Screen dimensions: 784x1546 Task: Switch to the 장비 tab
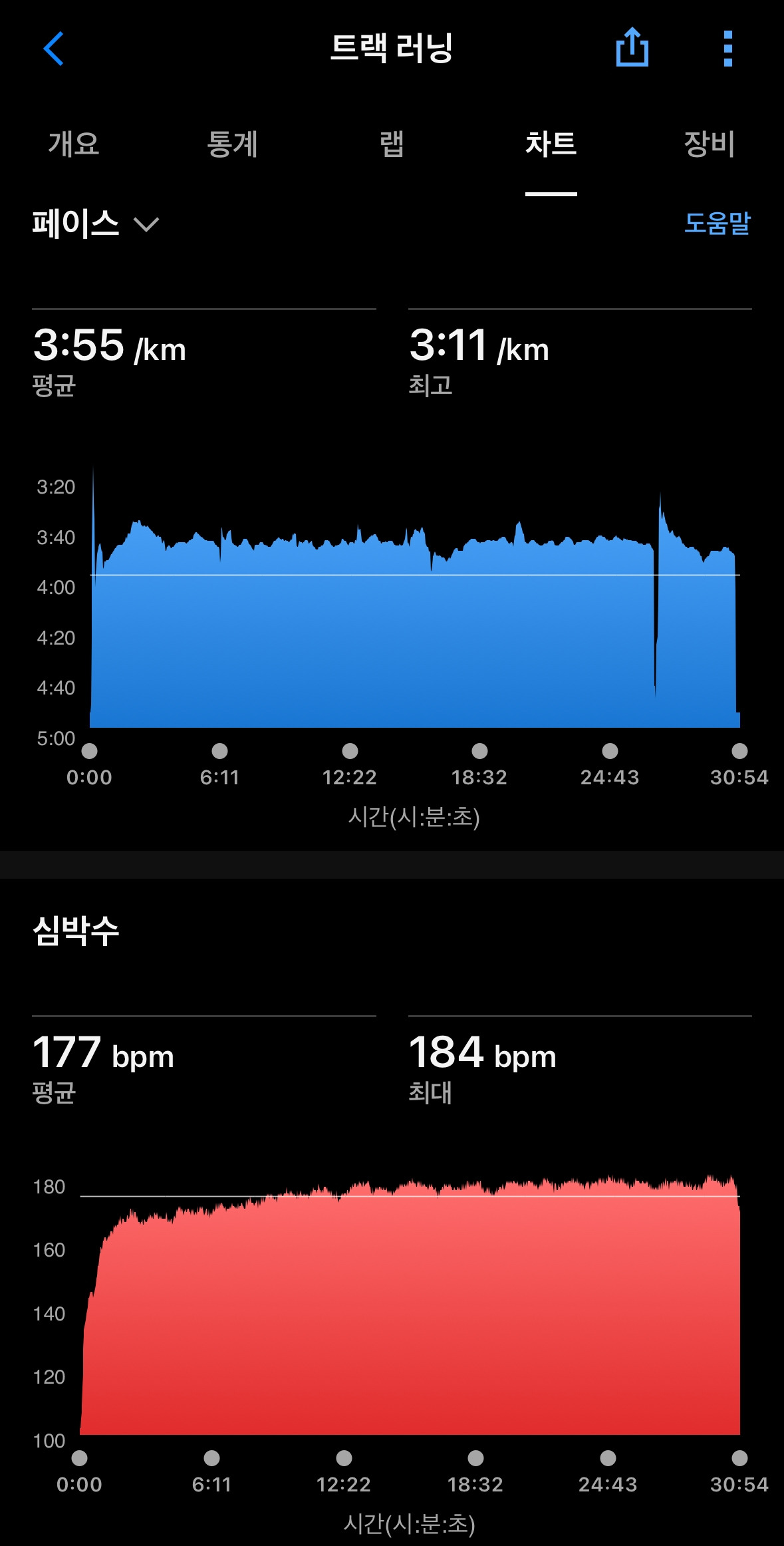tap(710, 144)
